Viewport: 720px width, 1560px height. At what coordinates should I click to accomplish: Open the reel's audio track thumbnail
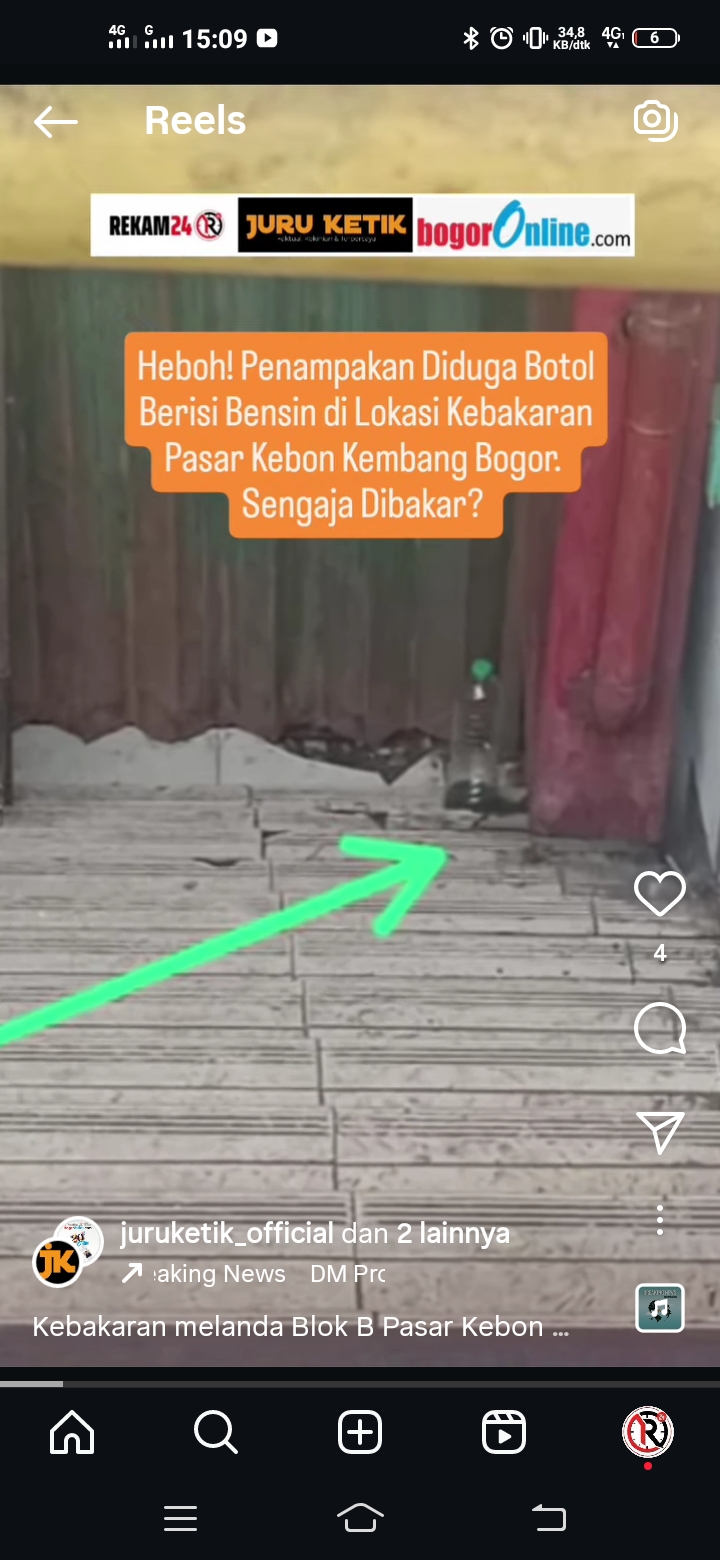(660, 1308)
